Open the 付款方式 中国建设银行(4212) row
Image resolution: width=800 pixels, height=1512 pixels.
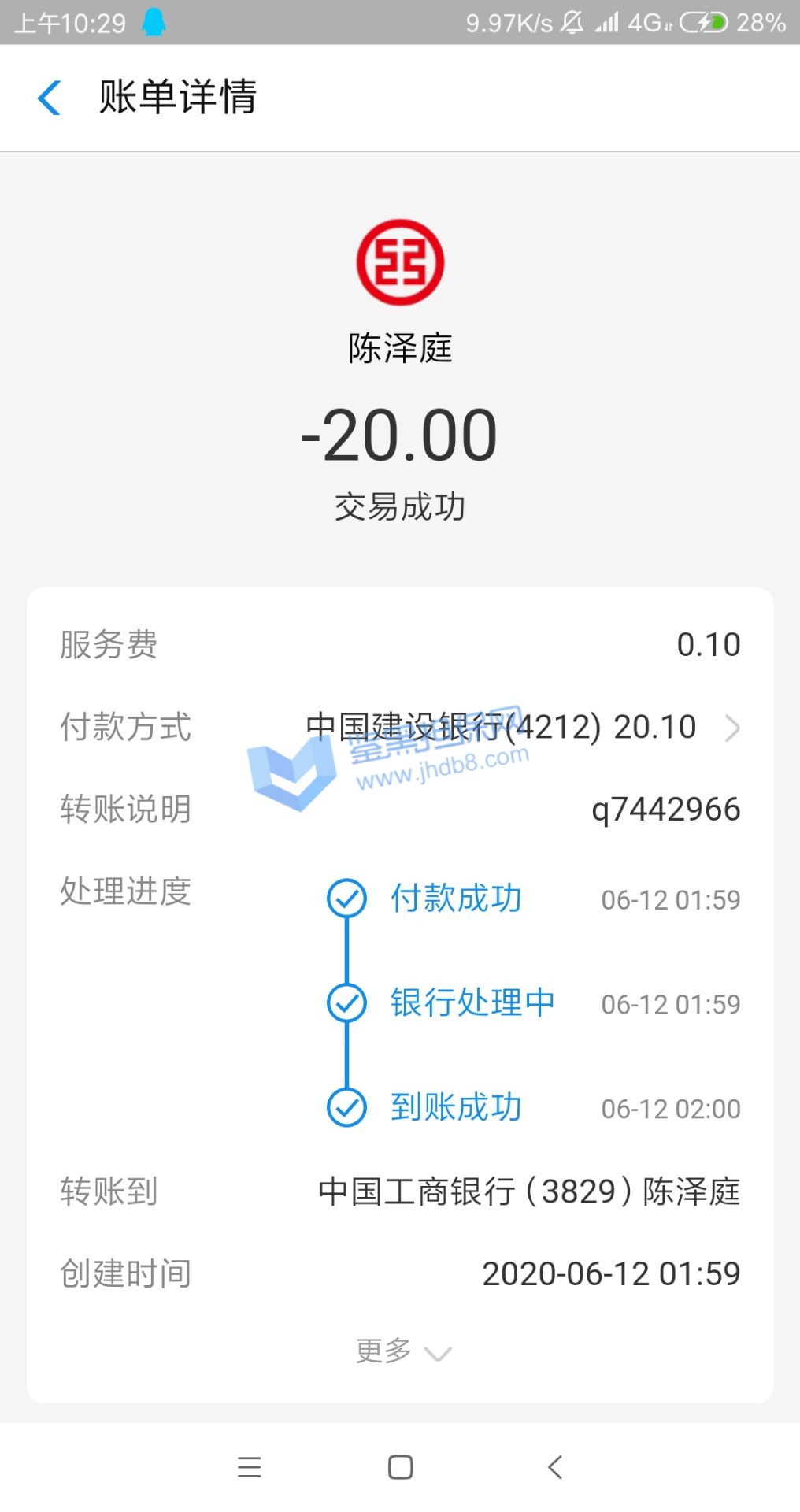point(520,727)
